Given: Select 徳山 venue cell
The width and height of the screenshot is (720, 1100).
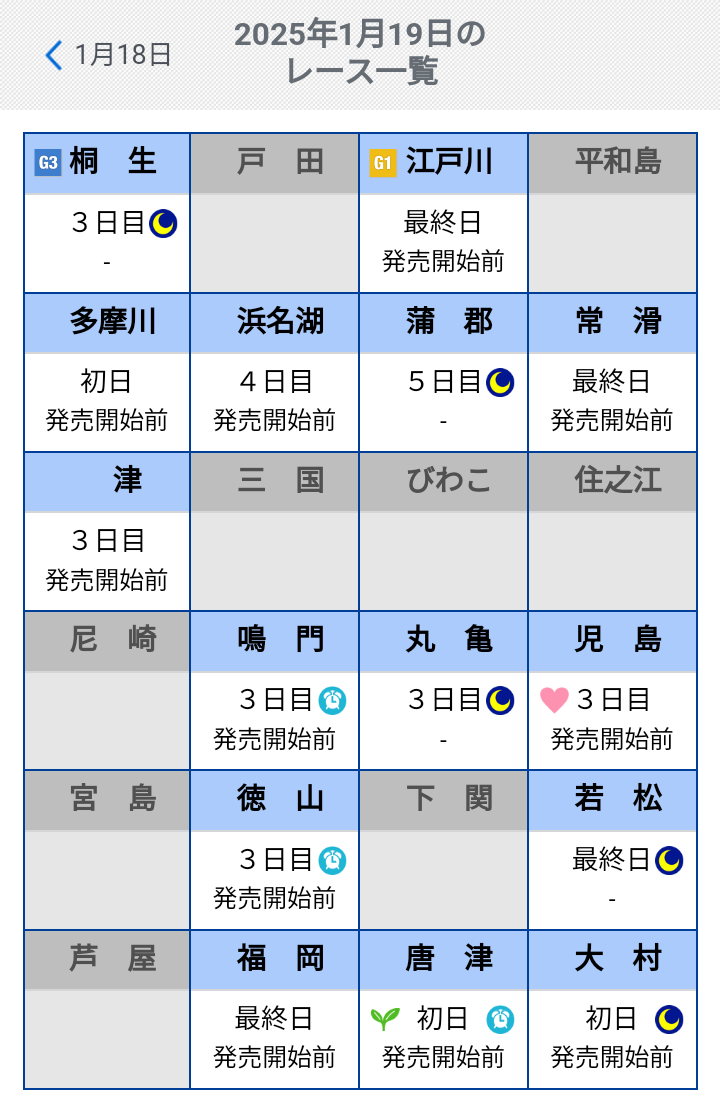Looking at the screenshot, I should [x=274, y=849].
